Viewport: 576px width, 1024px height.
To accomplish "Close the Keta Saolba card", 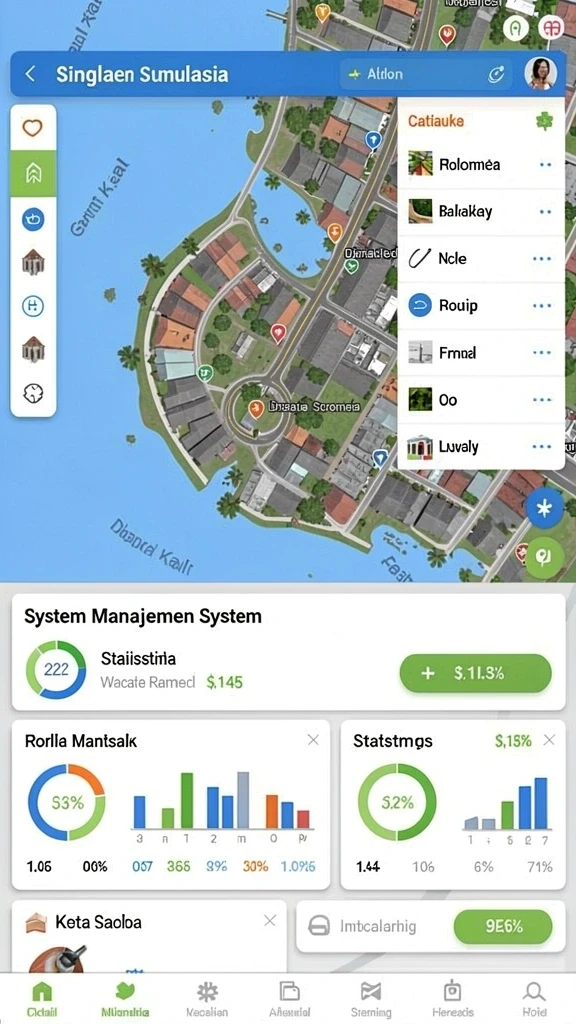I will pyautogui.click(x=270, y=921).
